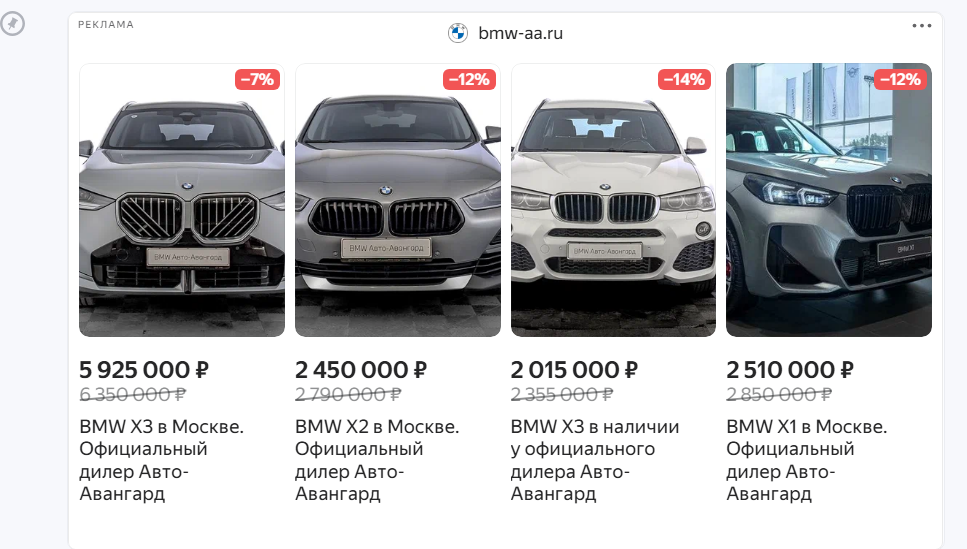Open the BMW X3 card priced 2 015 000 ₽
Screen dimensions: 967x549
614,284
